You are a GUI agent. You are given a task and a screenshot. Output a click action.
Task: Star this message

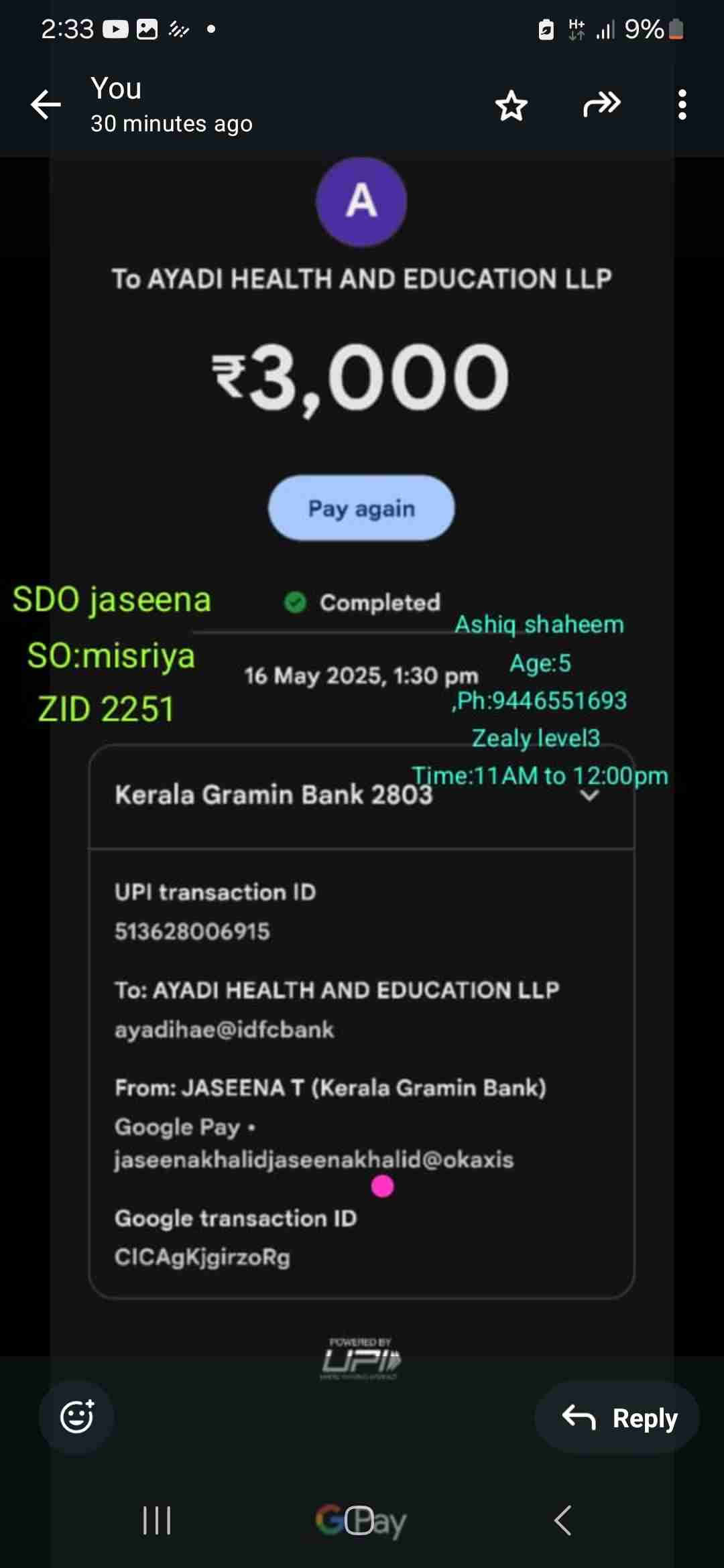pyautogui.click(x=511, y=105)
